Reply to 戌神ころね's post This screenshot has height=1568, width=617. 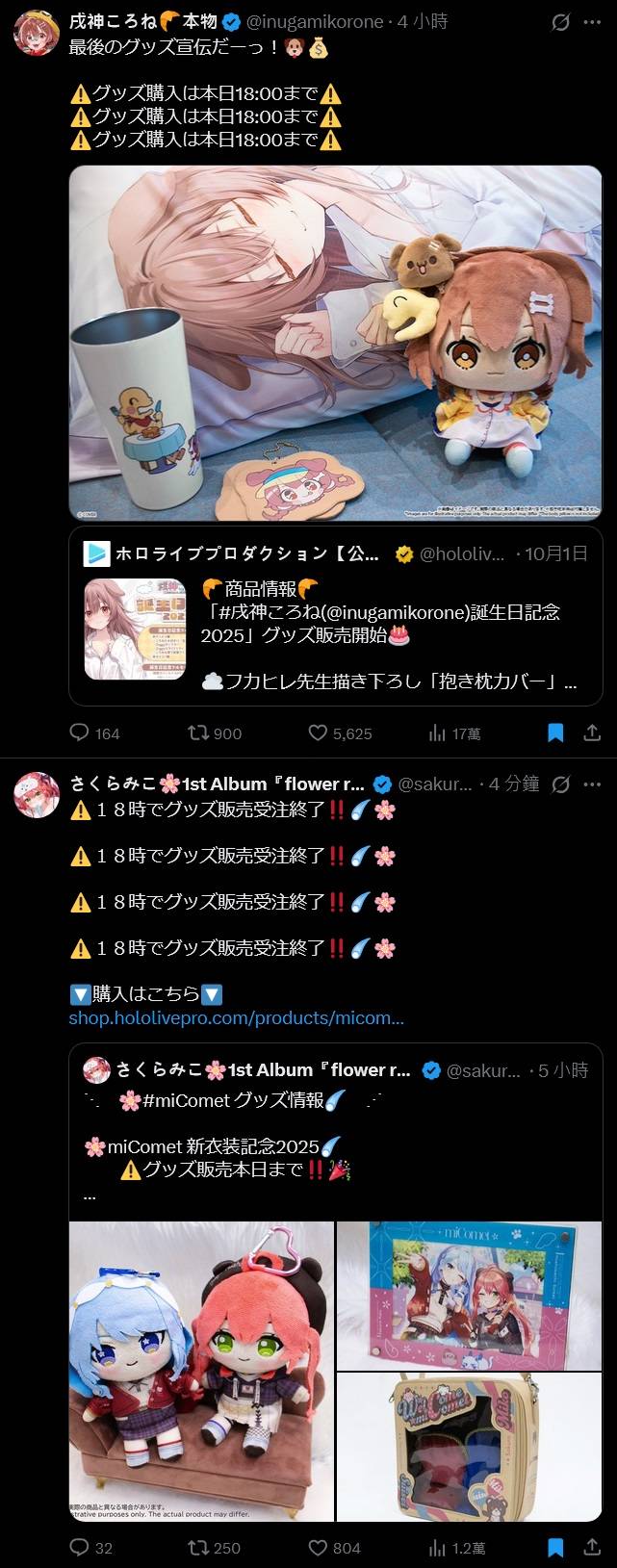pyautogui.click(x=80, y=733)
